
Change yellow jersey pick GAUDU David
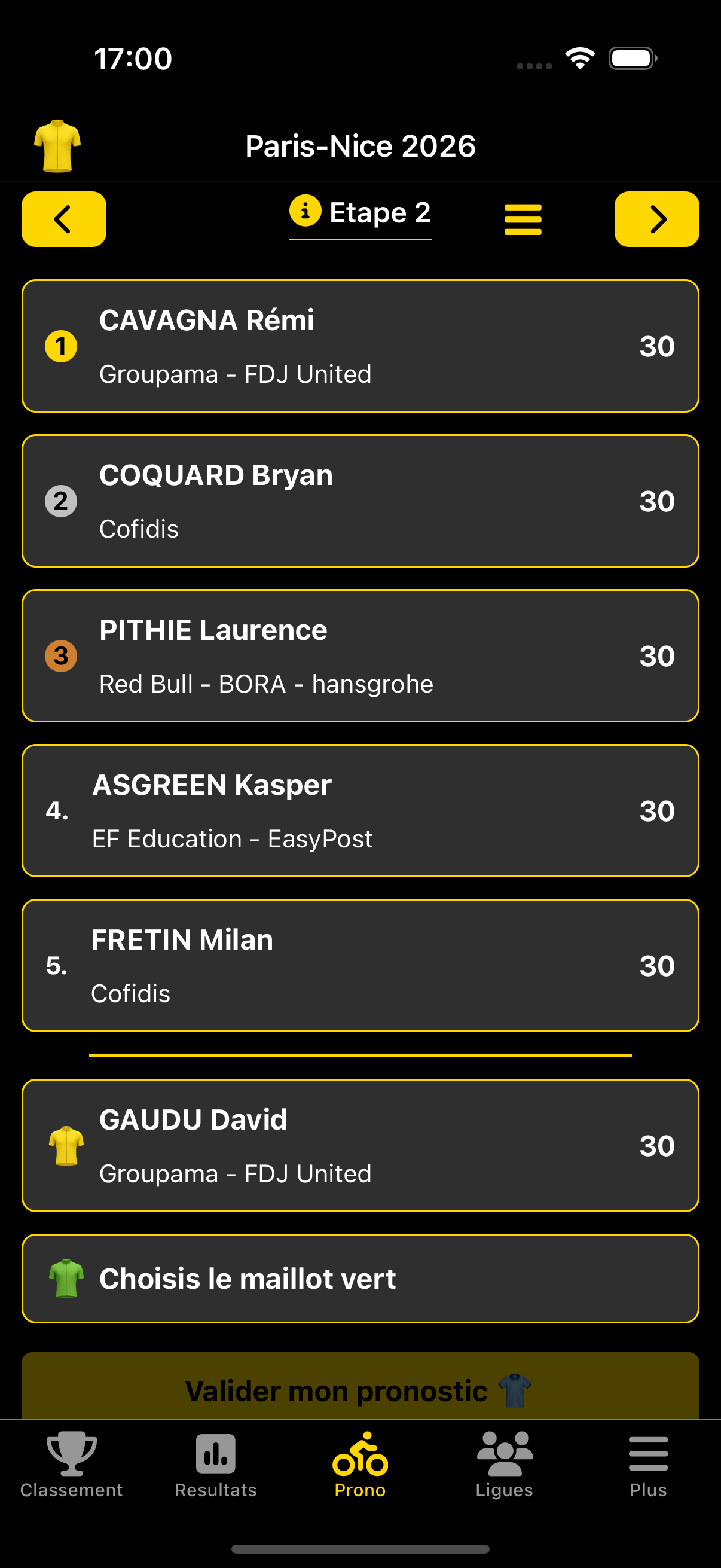pos(360,1146)
